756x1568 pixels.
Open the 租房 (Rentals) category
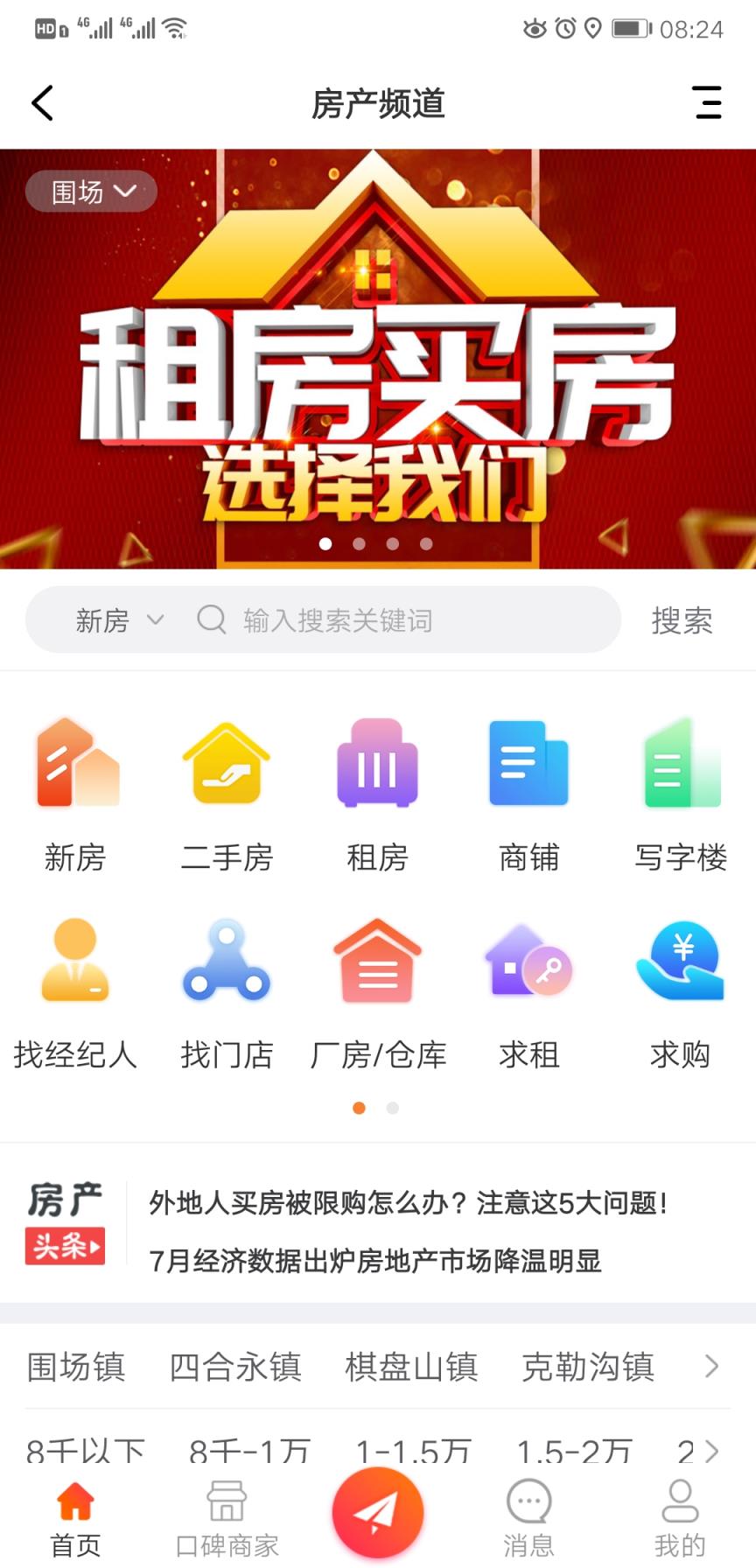point(377,792)
